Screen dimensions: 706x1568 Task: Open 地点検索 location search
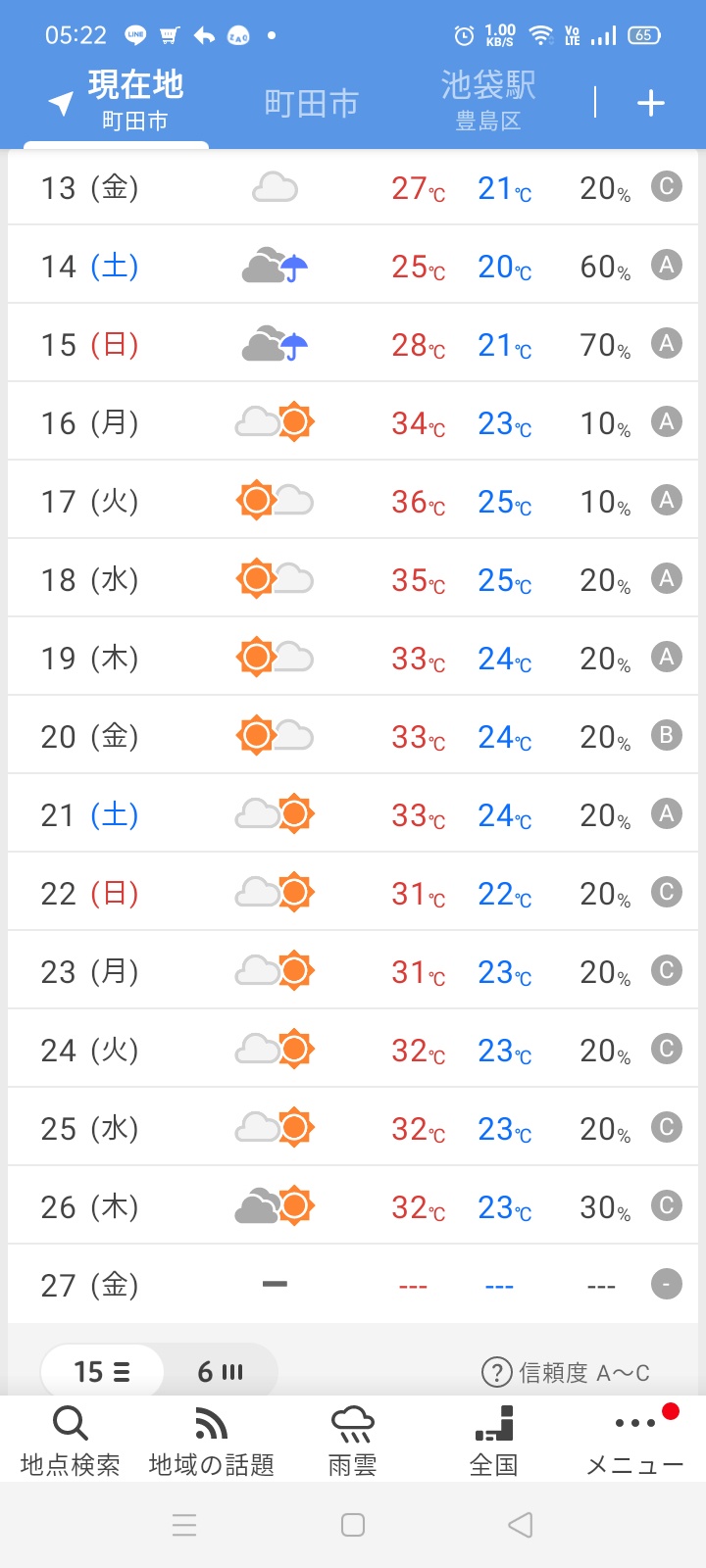pyautogui.click(x=71, y=1441)
